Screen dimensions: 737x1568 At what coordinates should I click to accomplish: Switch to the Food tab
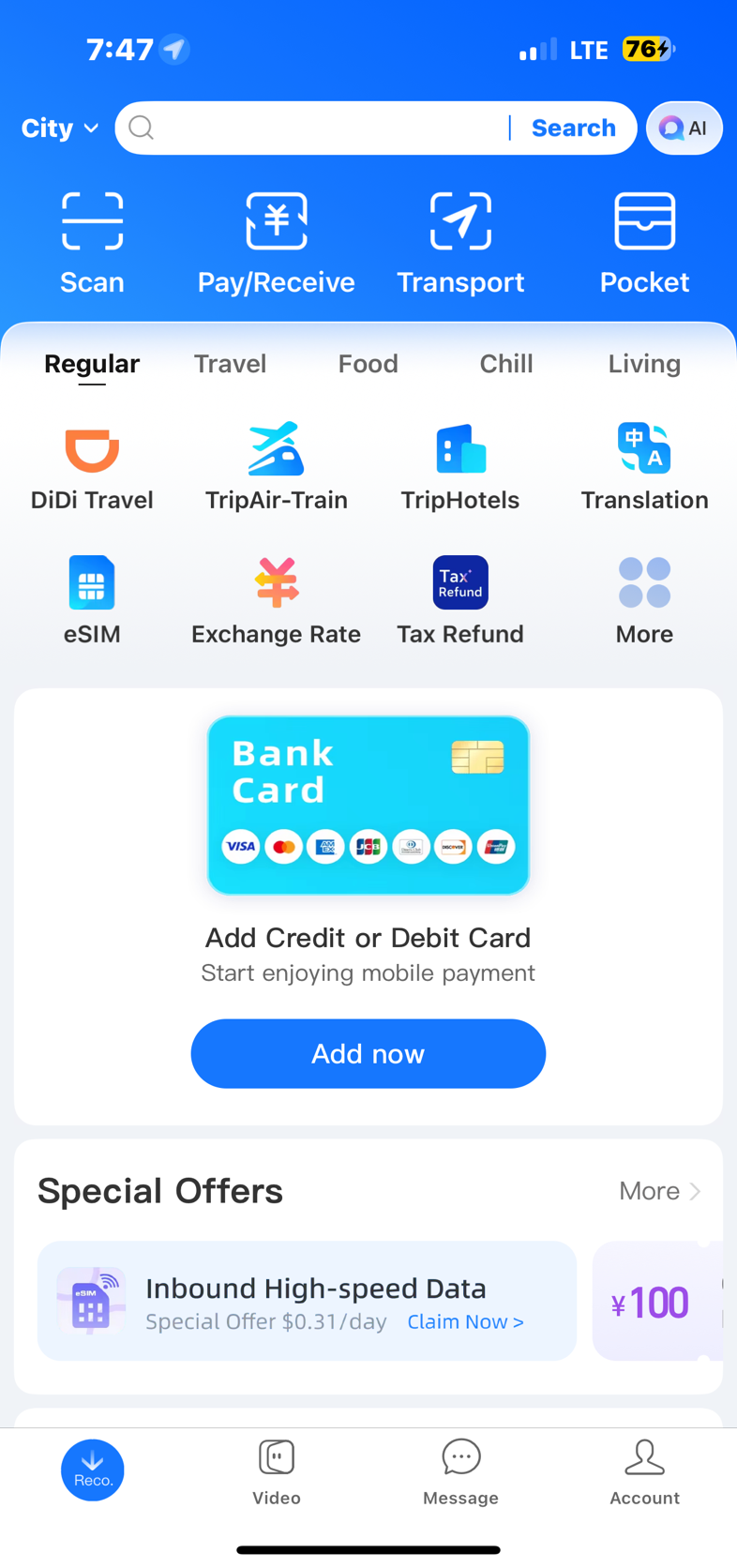368,364
